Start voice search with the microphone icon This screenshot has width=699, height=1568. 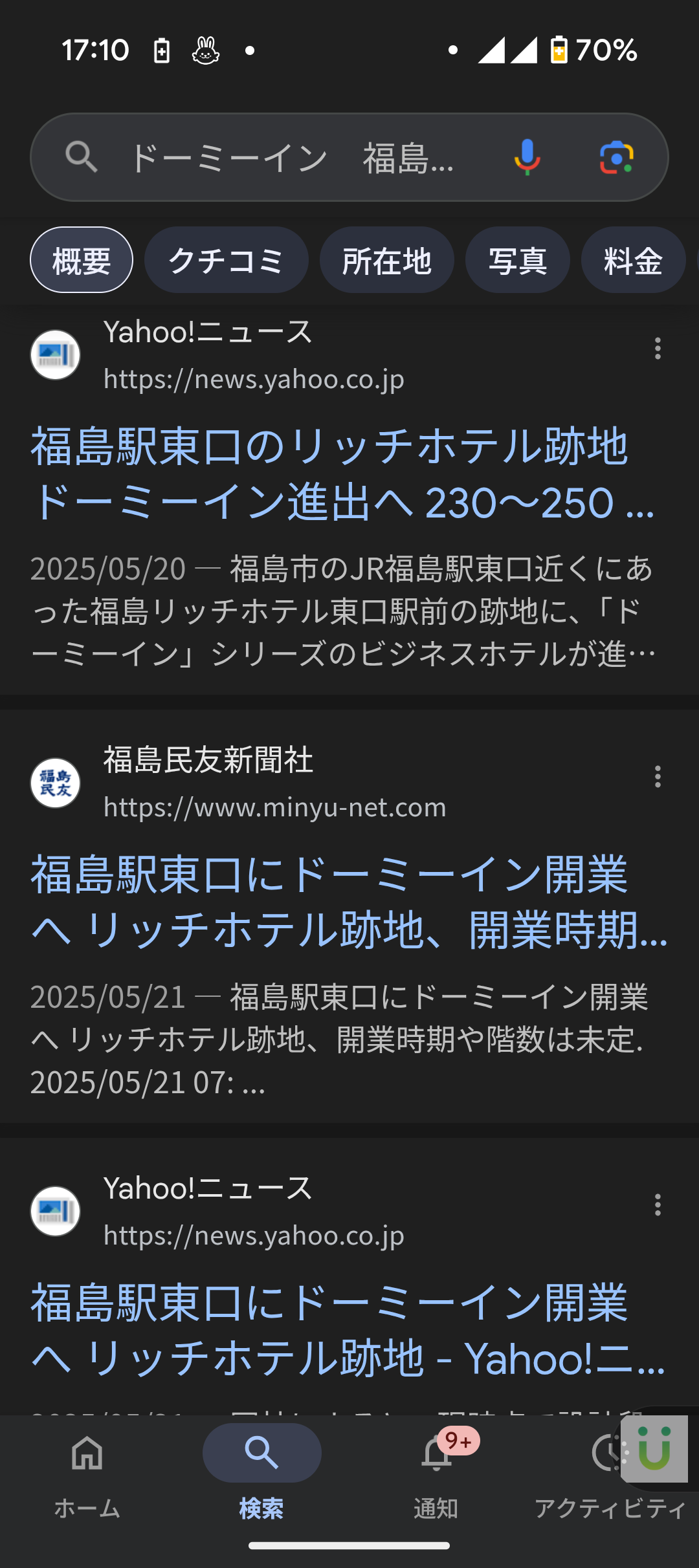pos(527,157)
